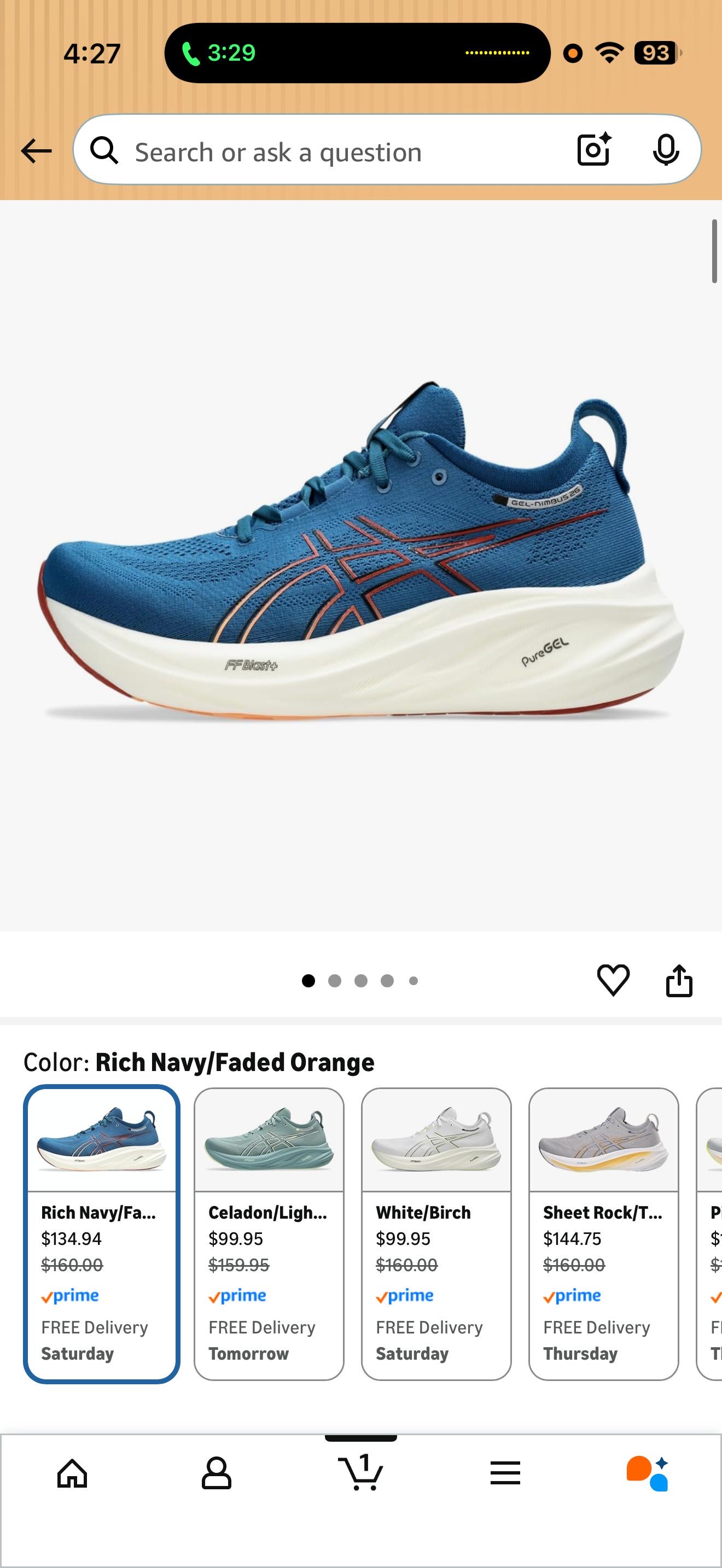Choose the White/Birch color option
The width and height of the screenshot is (722, 1568).
436,1234
